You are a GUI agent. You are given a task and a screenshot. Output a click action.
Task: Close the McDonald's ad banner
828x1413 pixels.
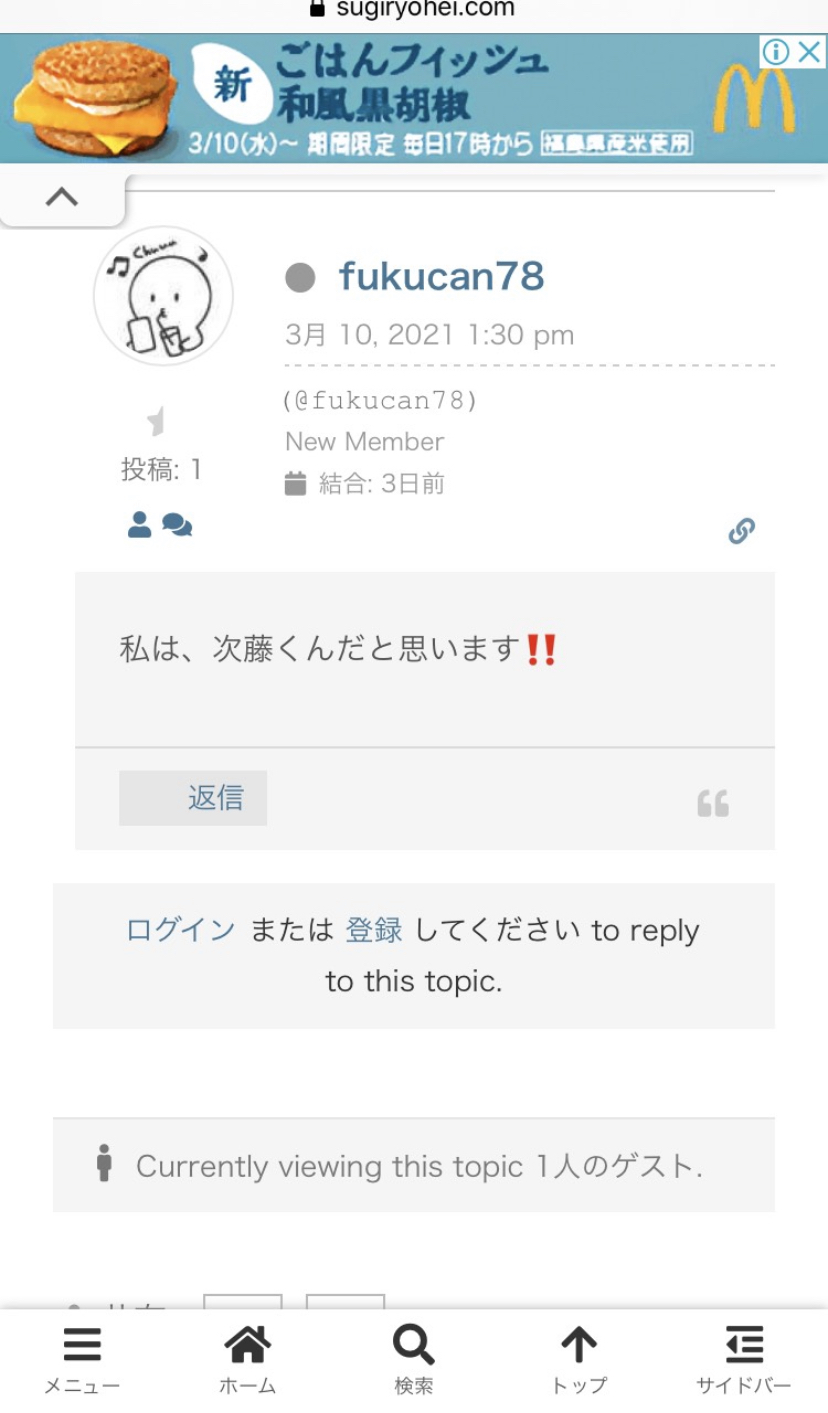click(810, 52)
